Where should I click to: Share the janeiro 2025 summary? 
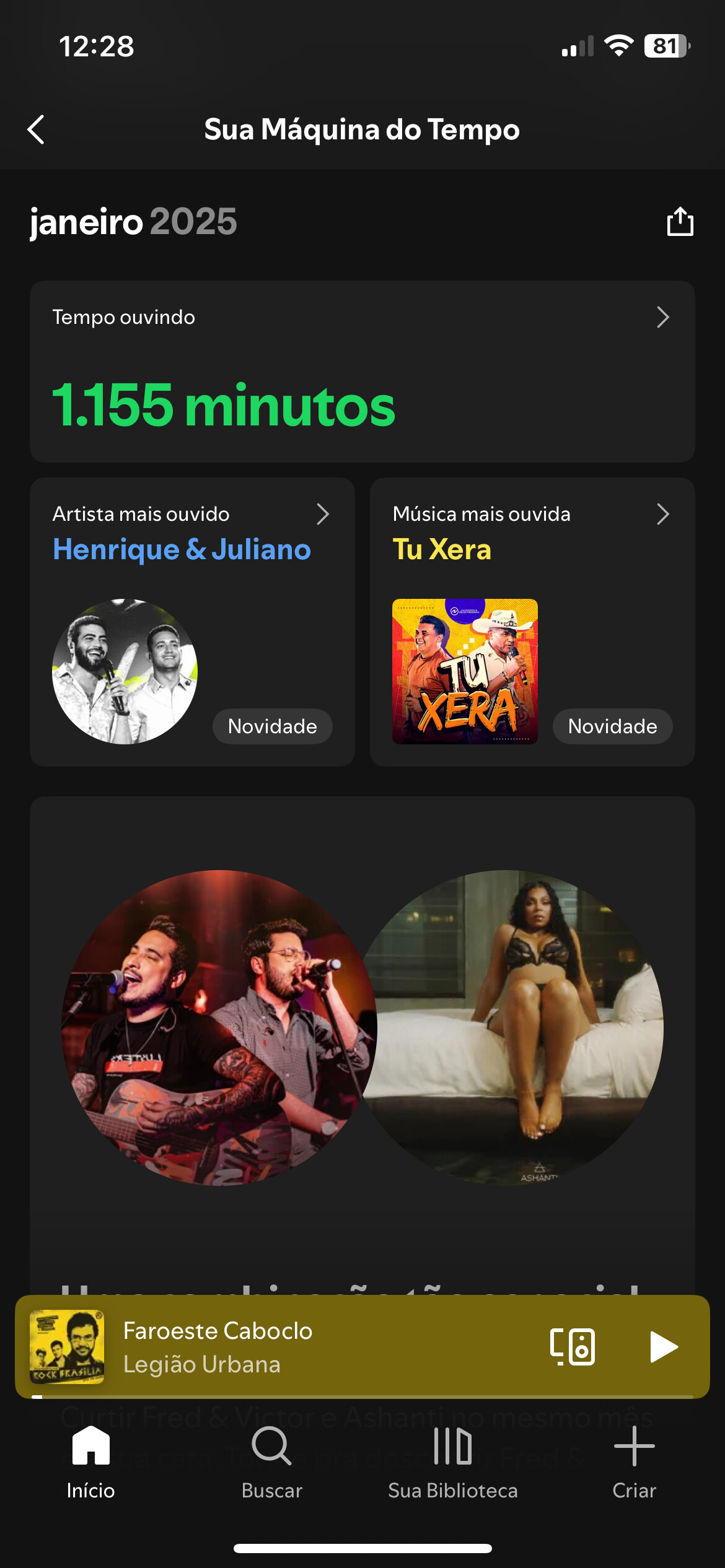[680, 222]
